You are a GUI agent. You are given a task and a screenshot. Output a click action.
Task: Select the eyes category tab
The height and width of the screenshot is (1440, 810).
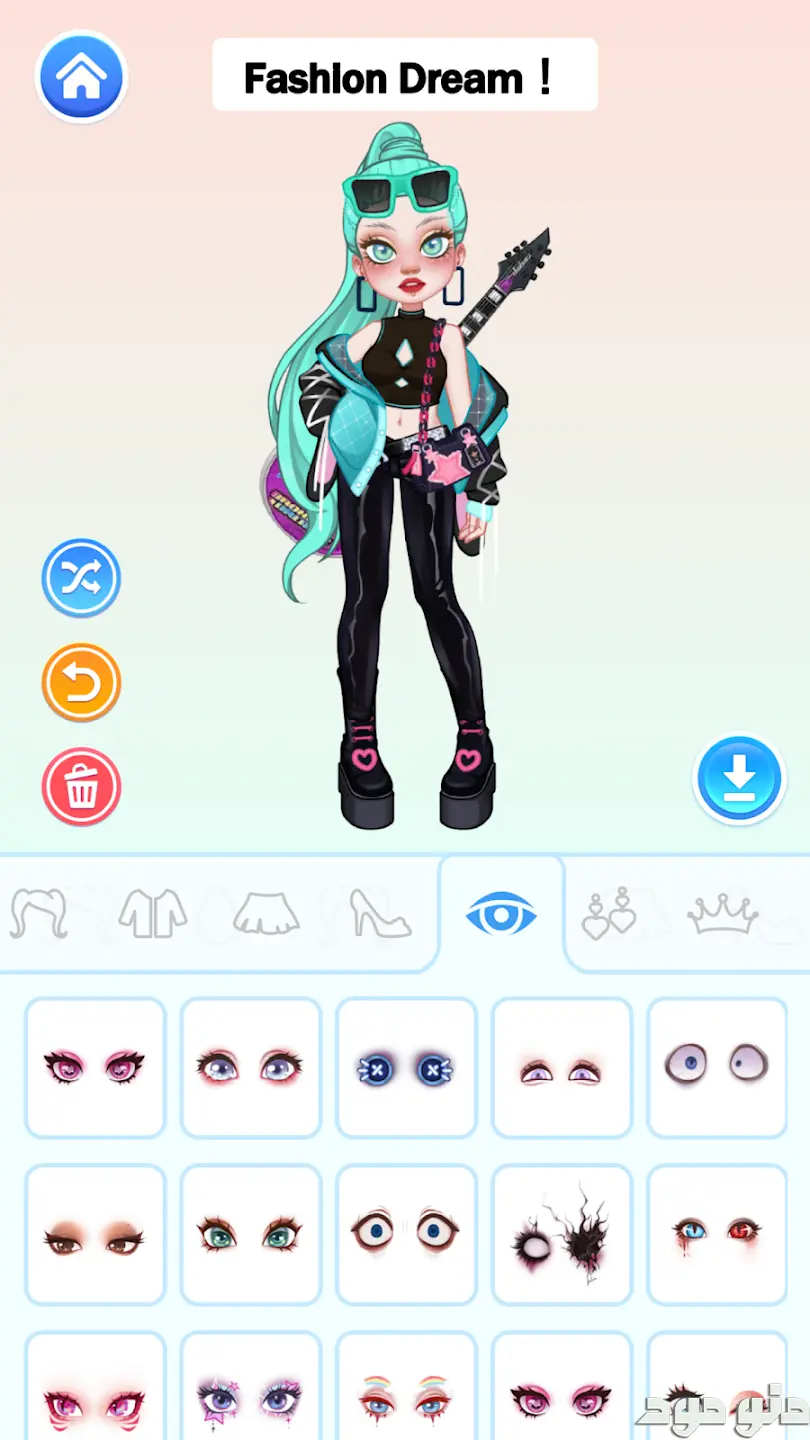click(x=500, y=913)
